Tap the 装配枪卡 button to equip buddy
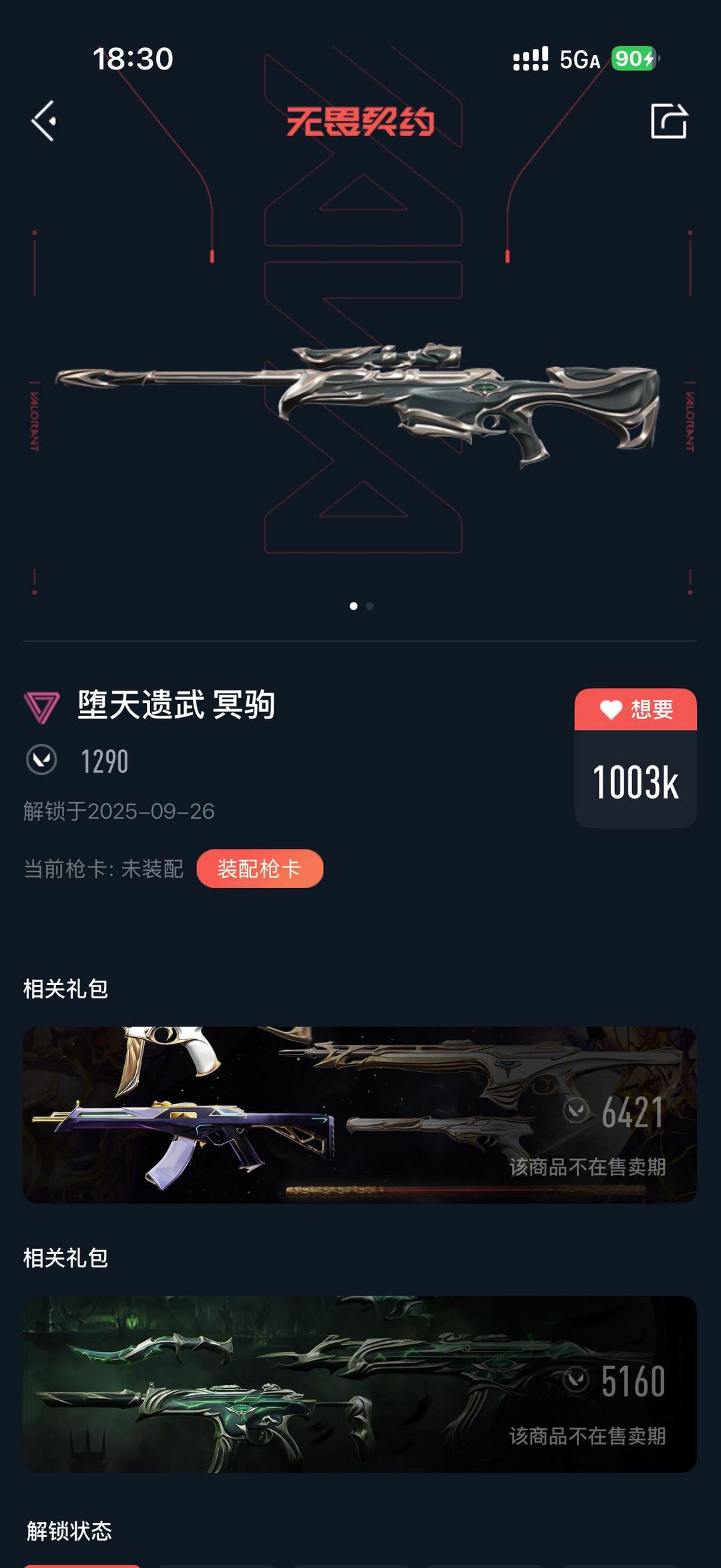Viewport: 721px width, 1568px height. pos(260,868)
